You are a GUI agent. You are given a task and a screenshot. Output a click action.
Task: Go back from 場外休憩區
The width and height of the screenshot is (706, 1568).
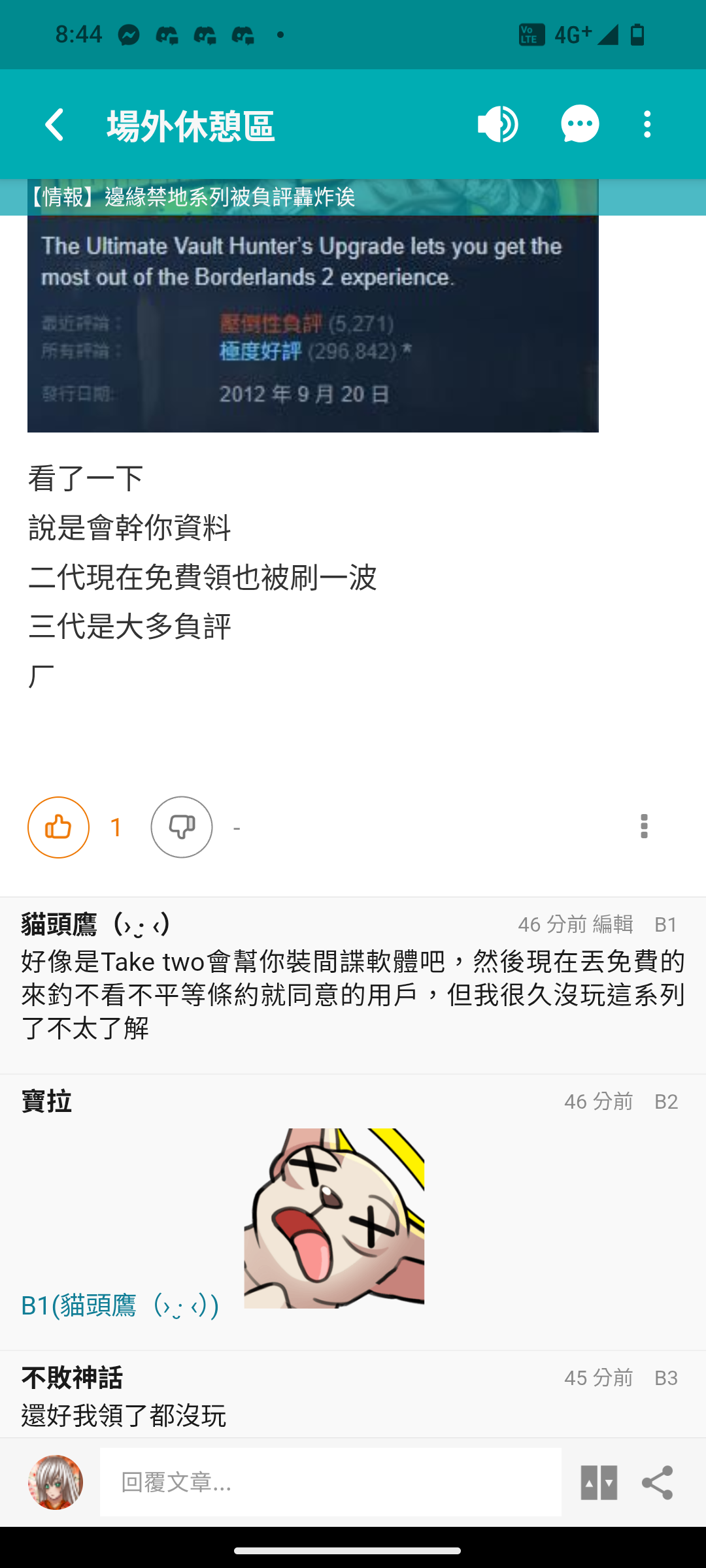[x=55, y=124]
